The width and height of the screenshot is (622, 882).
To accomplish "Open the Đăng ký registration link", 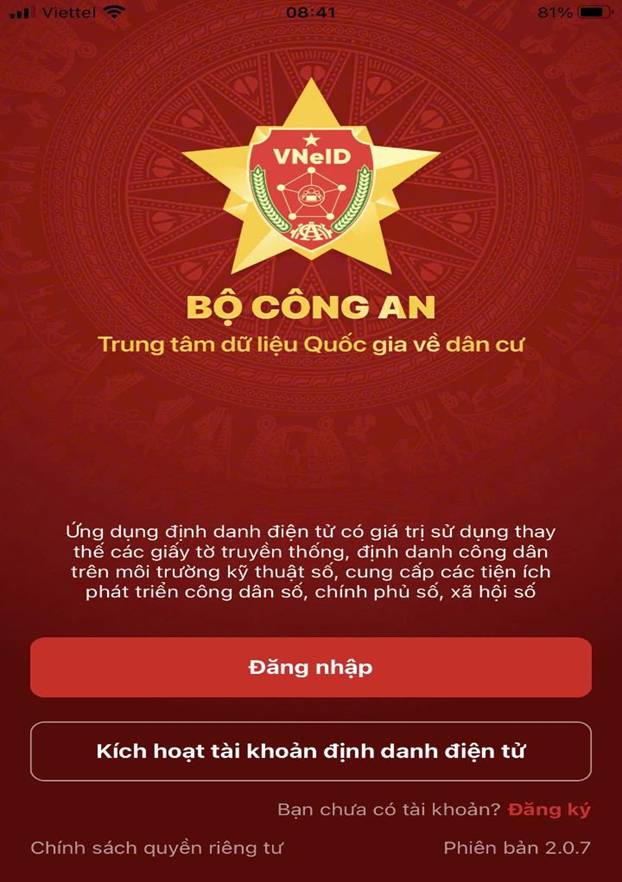I will click(549, 809).
